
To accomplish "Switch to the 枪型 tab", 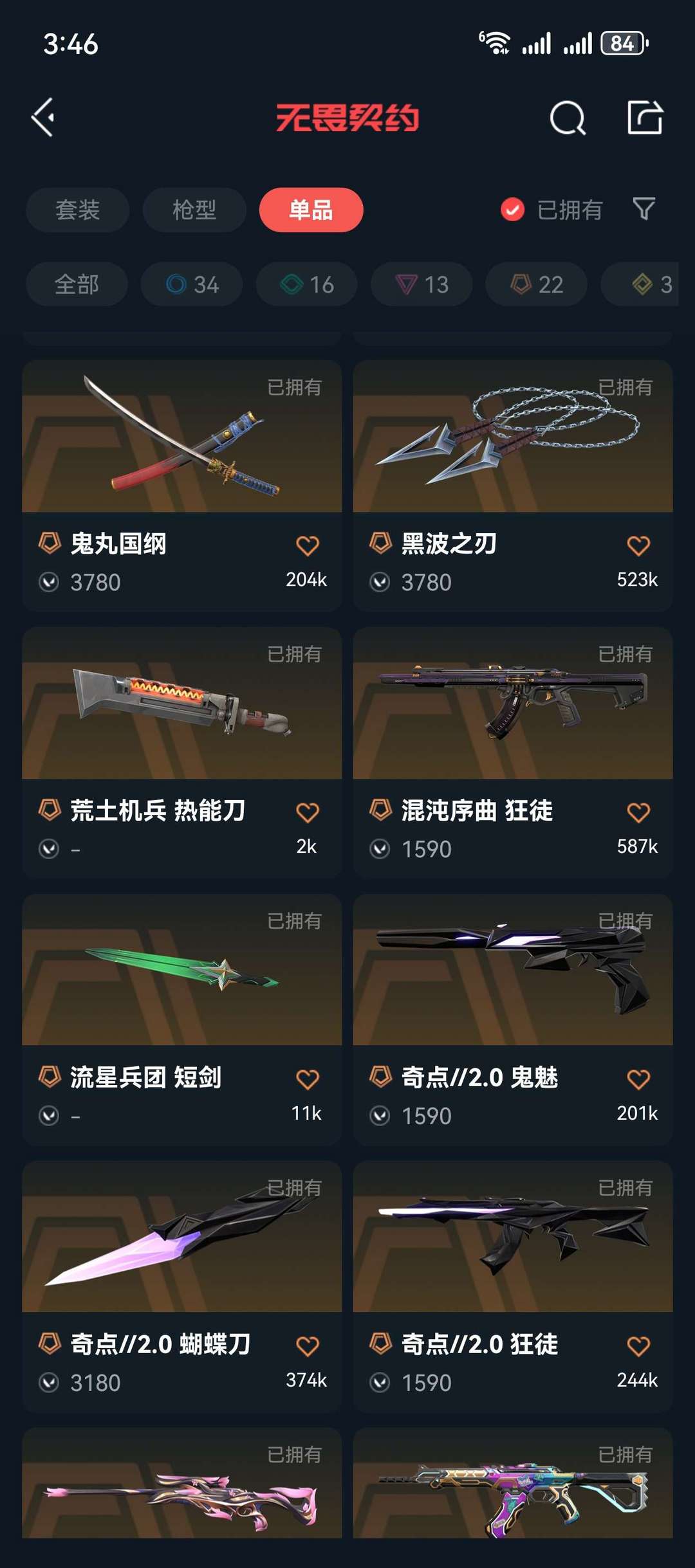I will tap(194, 210).
